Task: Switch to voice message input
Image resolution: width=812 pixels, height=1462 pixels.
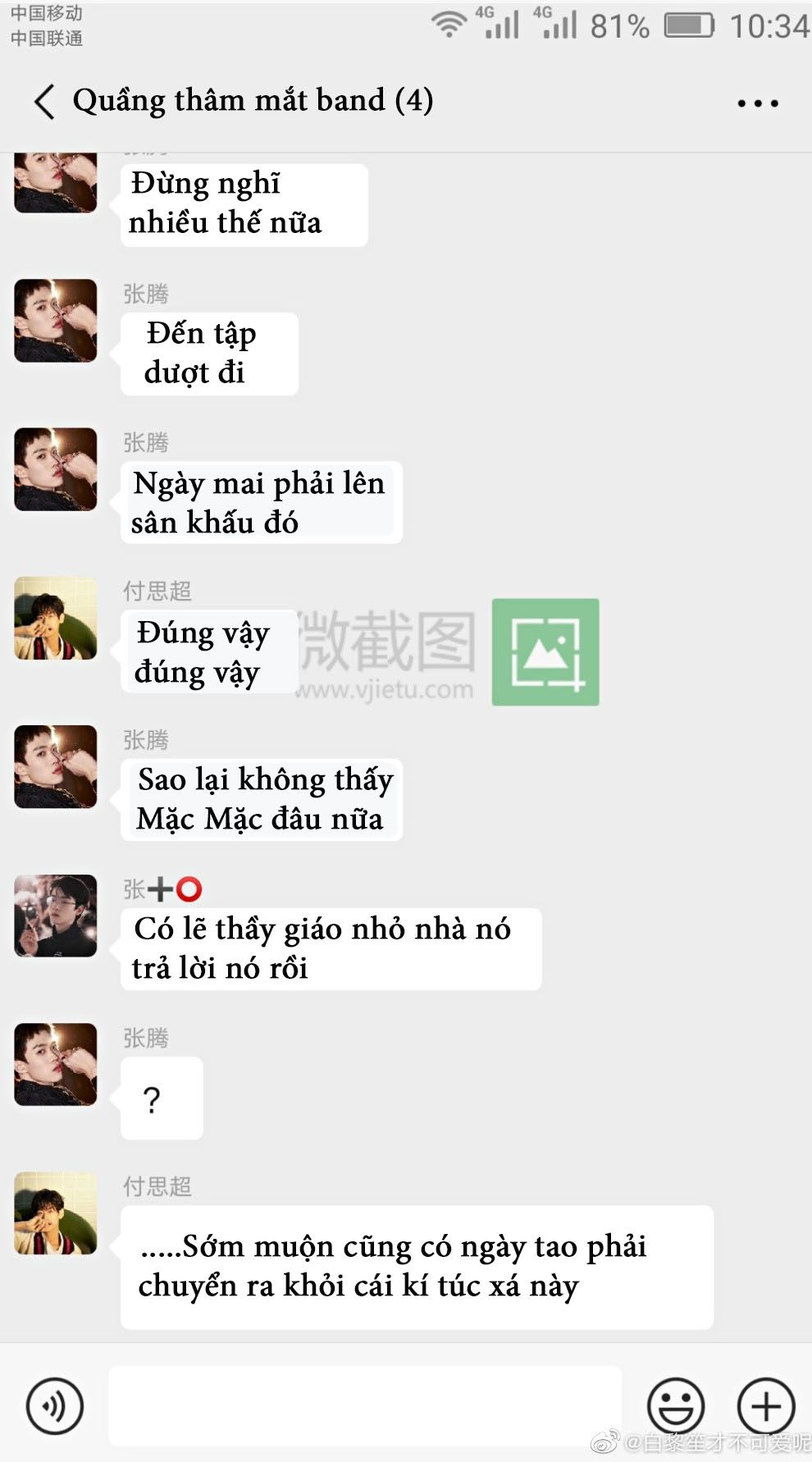Action: [x=55, y=1406]
